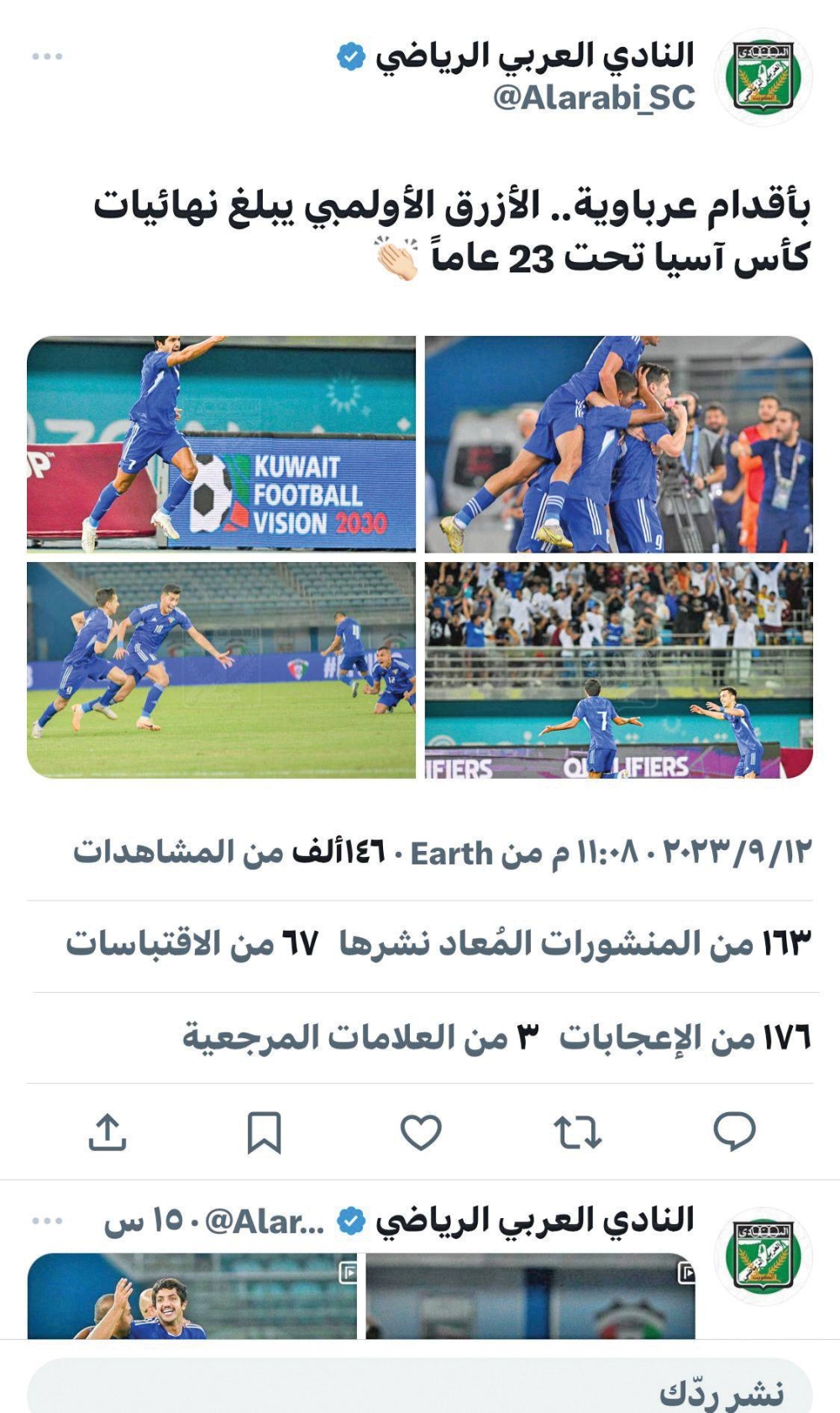Reply to the post via comment icon

[734, 1132]
